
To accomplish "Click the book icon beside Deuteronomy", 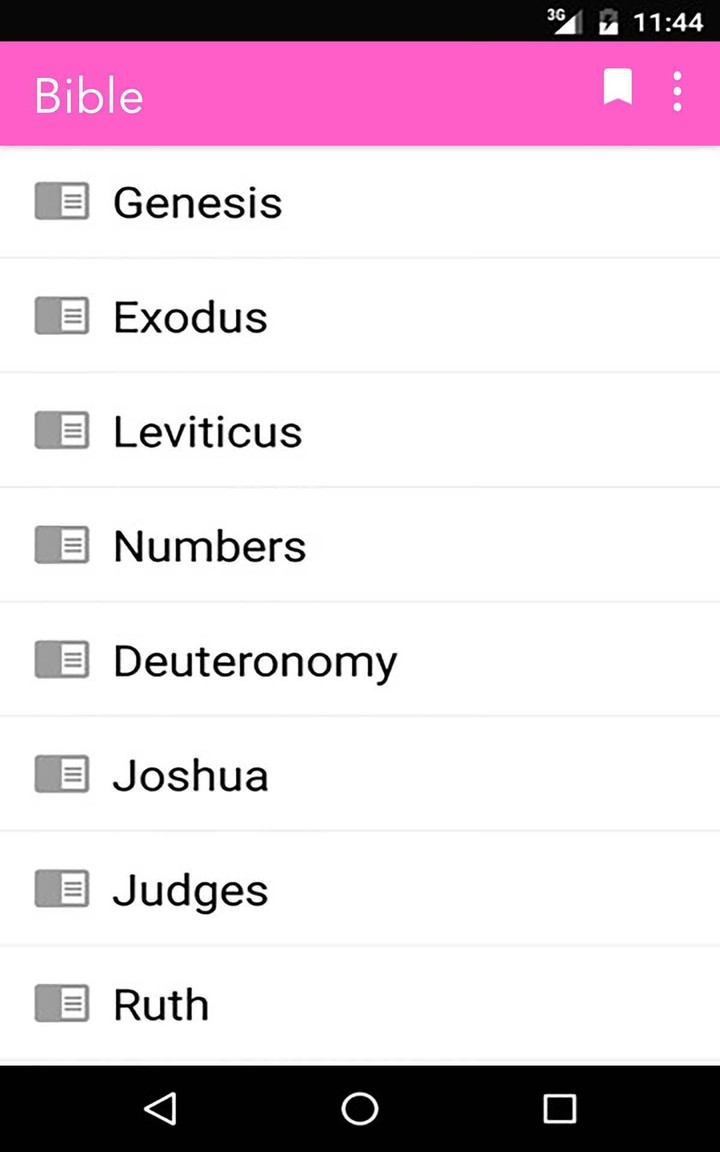I will click(x=61, y=659).
